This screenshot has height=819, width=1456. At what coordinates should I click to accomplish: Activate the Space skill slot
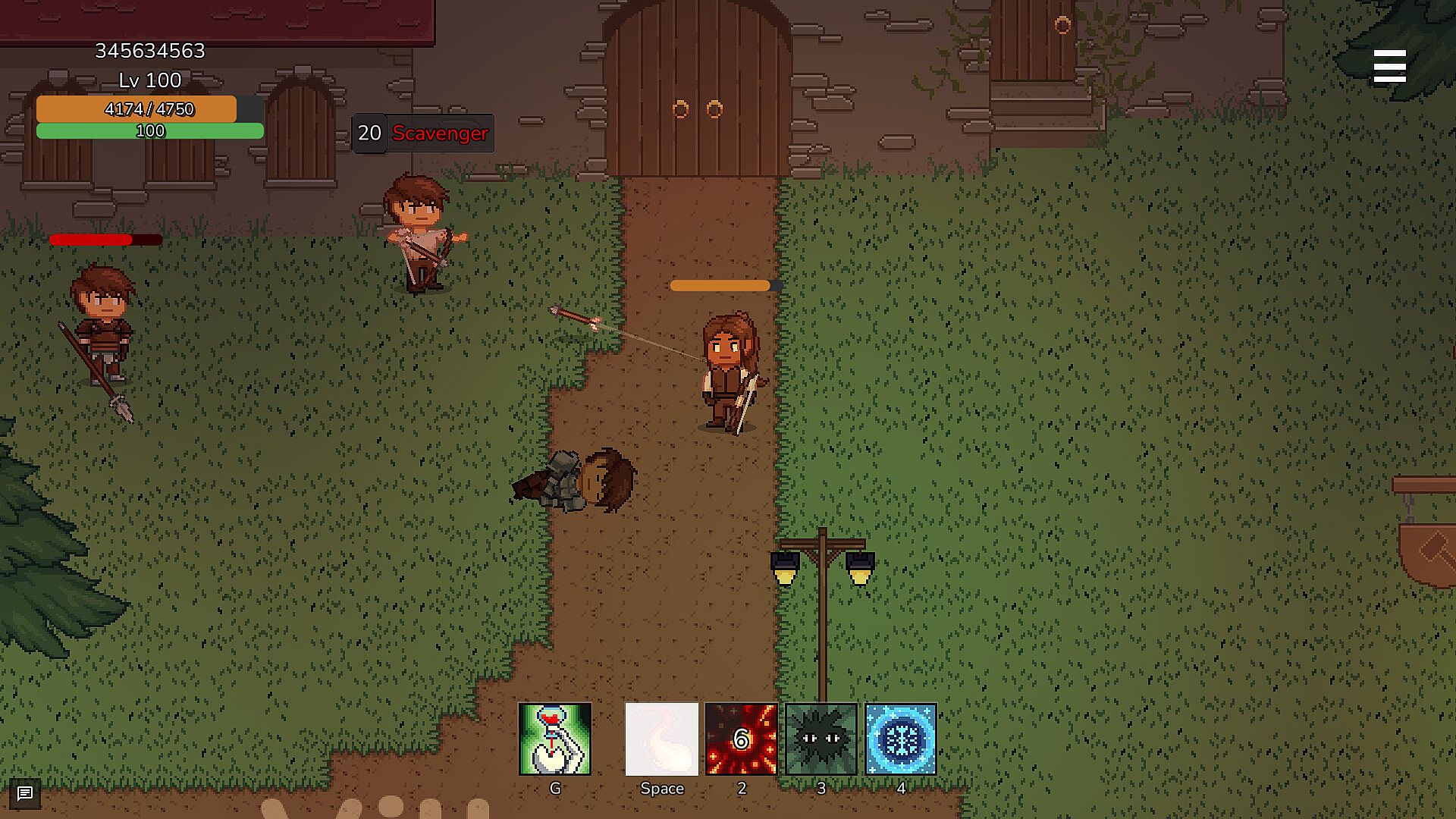tap(661, 739)
